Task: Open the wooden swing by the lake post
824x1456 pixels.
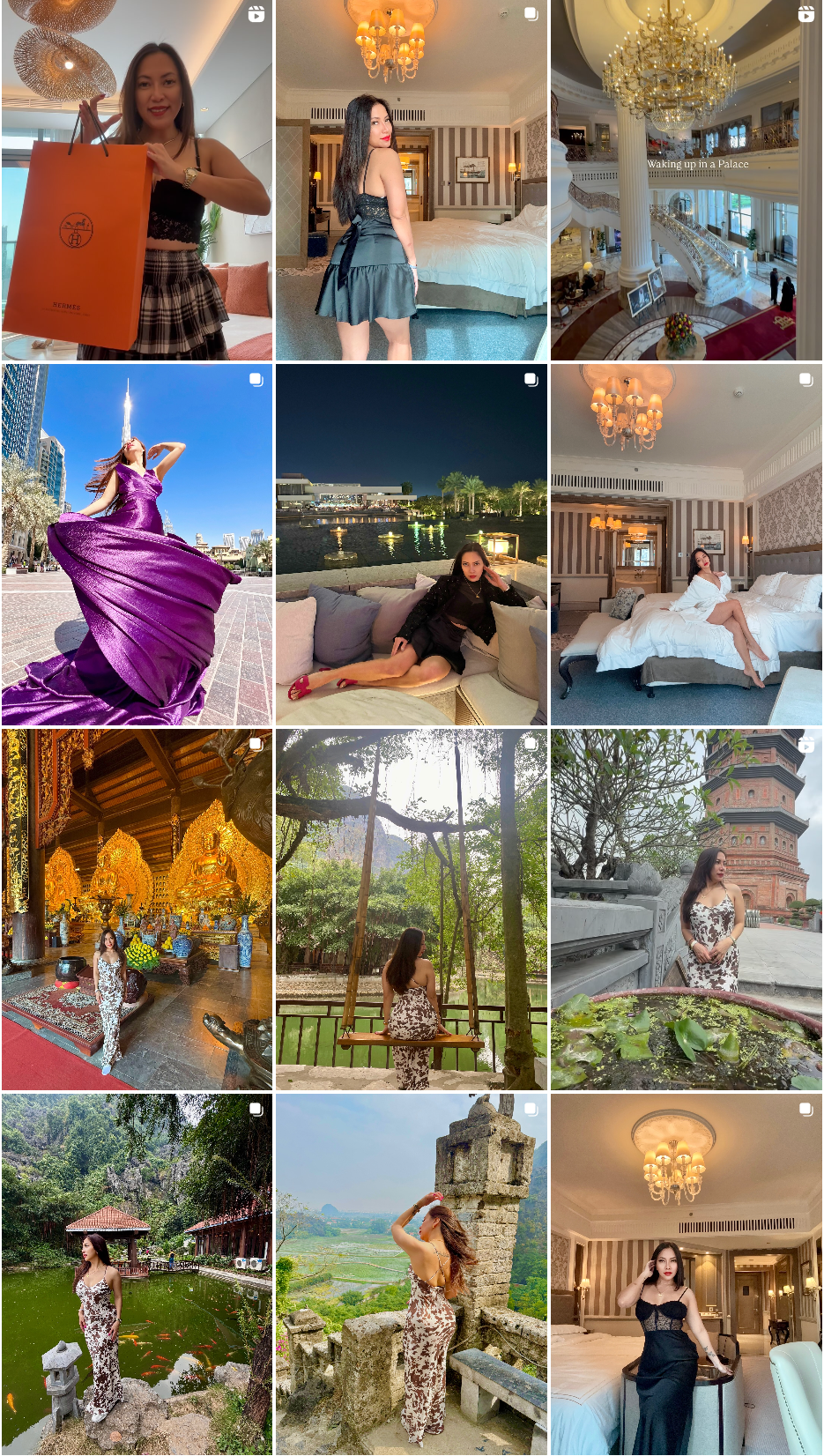Action: [412, 910]
